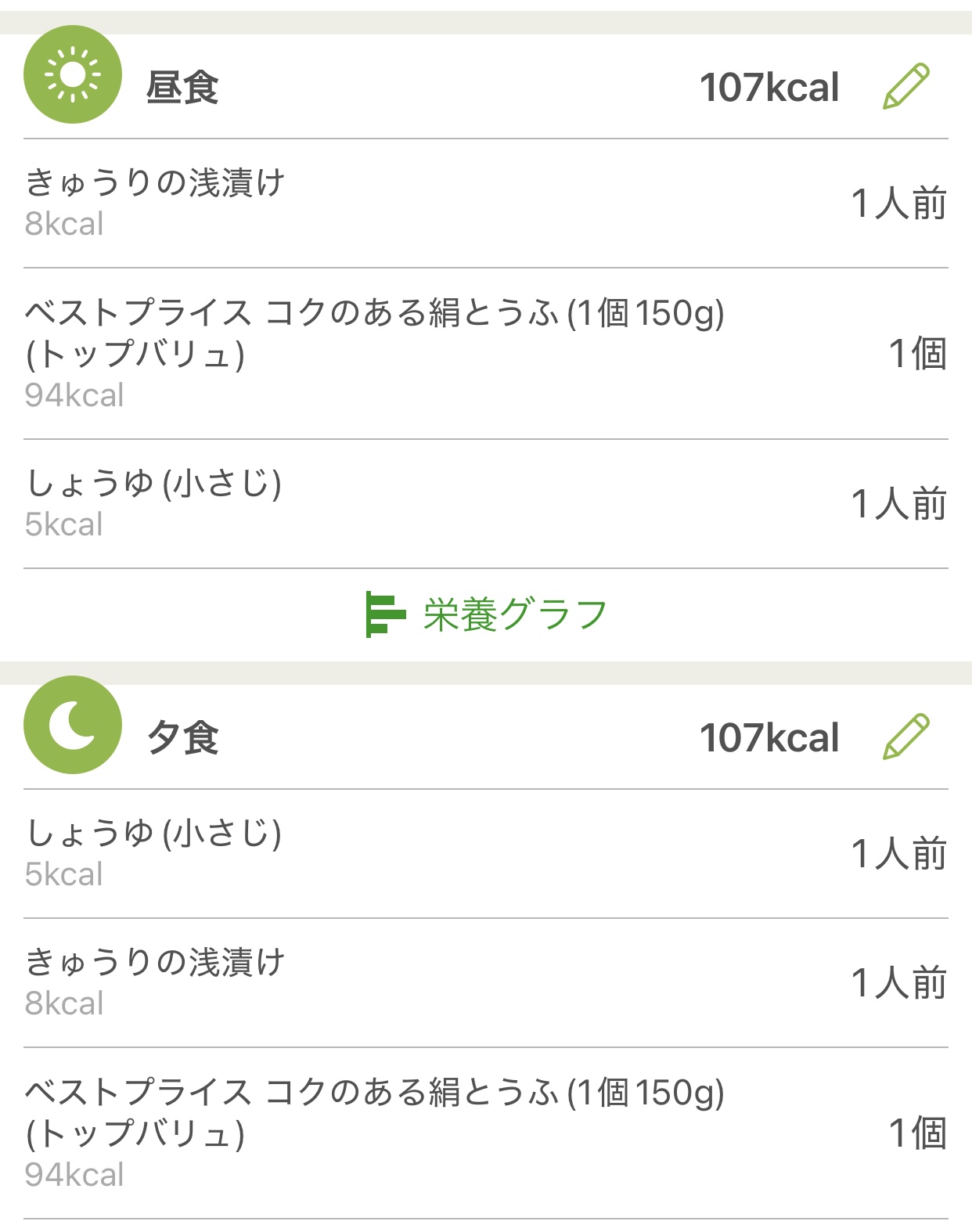Open the 絹とうふ item under 夕食

click(485, 1133)
